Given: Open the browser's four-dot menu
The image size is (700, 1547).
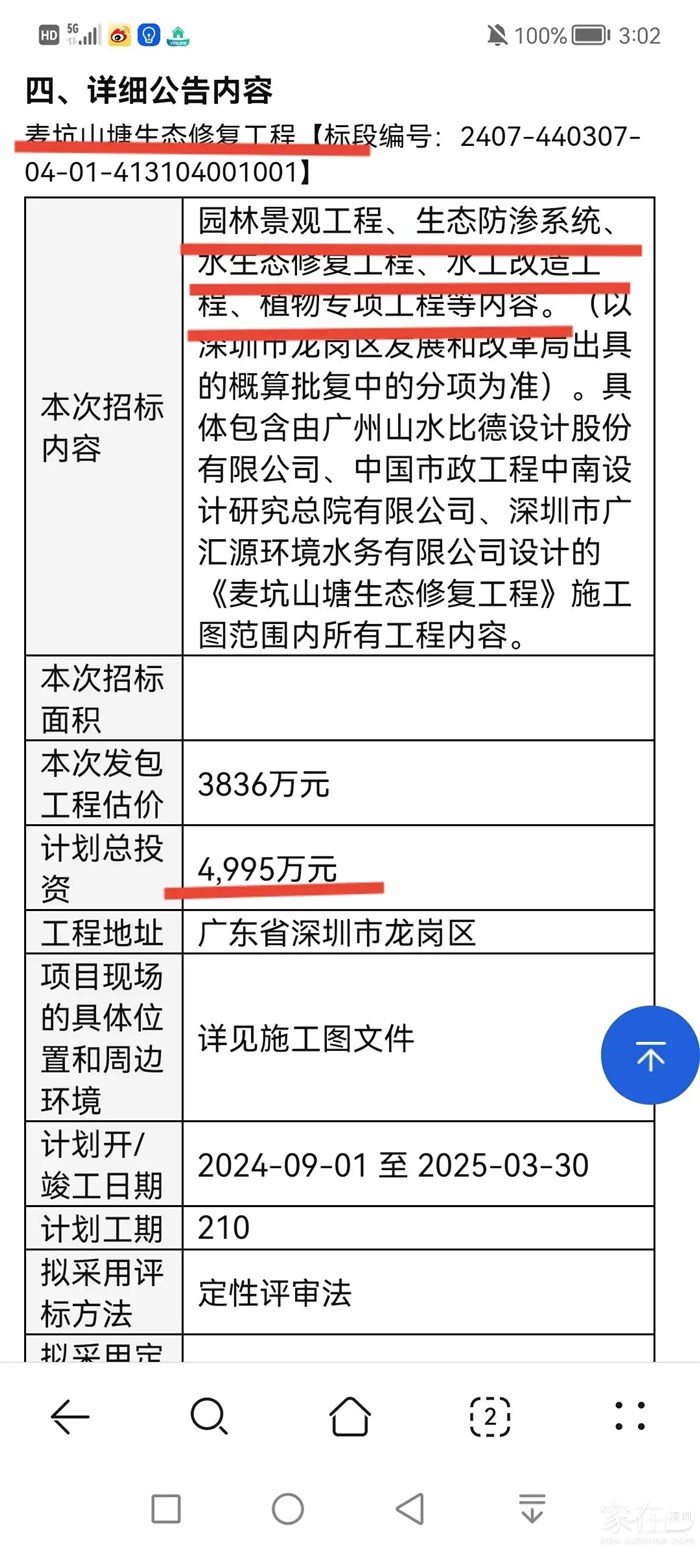Looking at the screenshot, I should (630, 1416).
